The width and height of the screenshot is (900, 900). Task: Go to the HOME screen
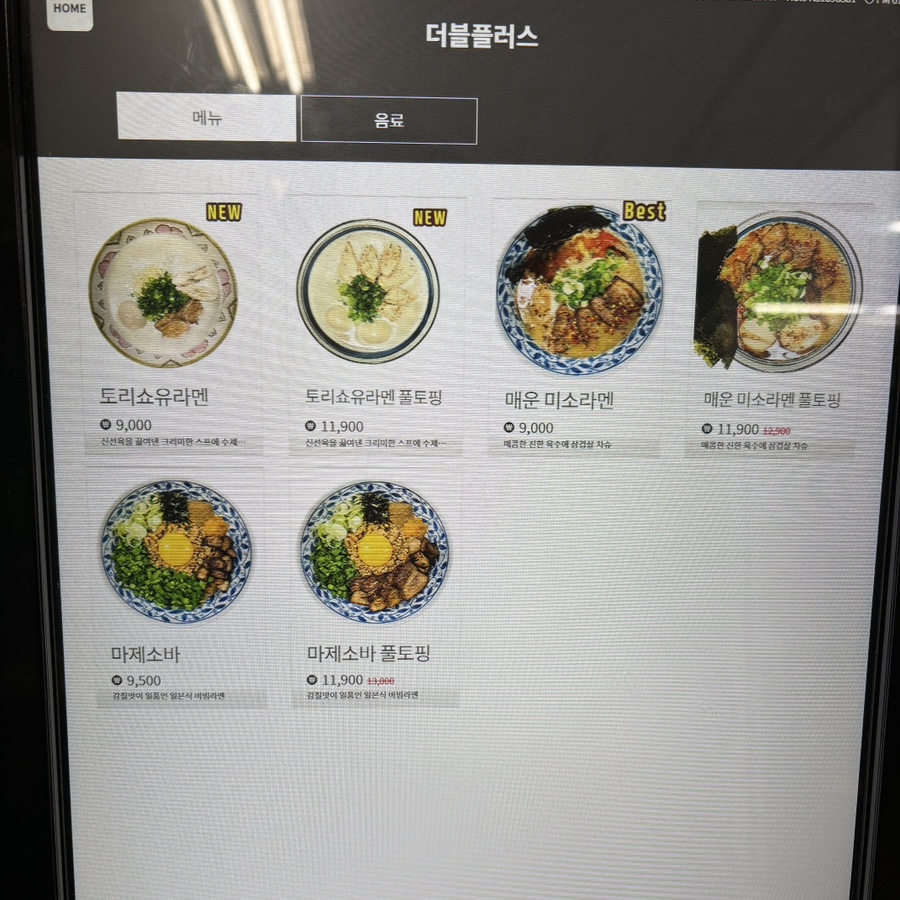tap(70, 12)
